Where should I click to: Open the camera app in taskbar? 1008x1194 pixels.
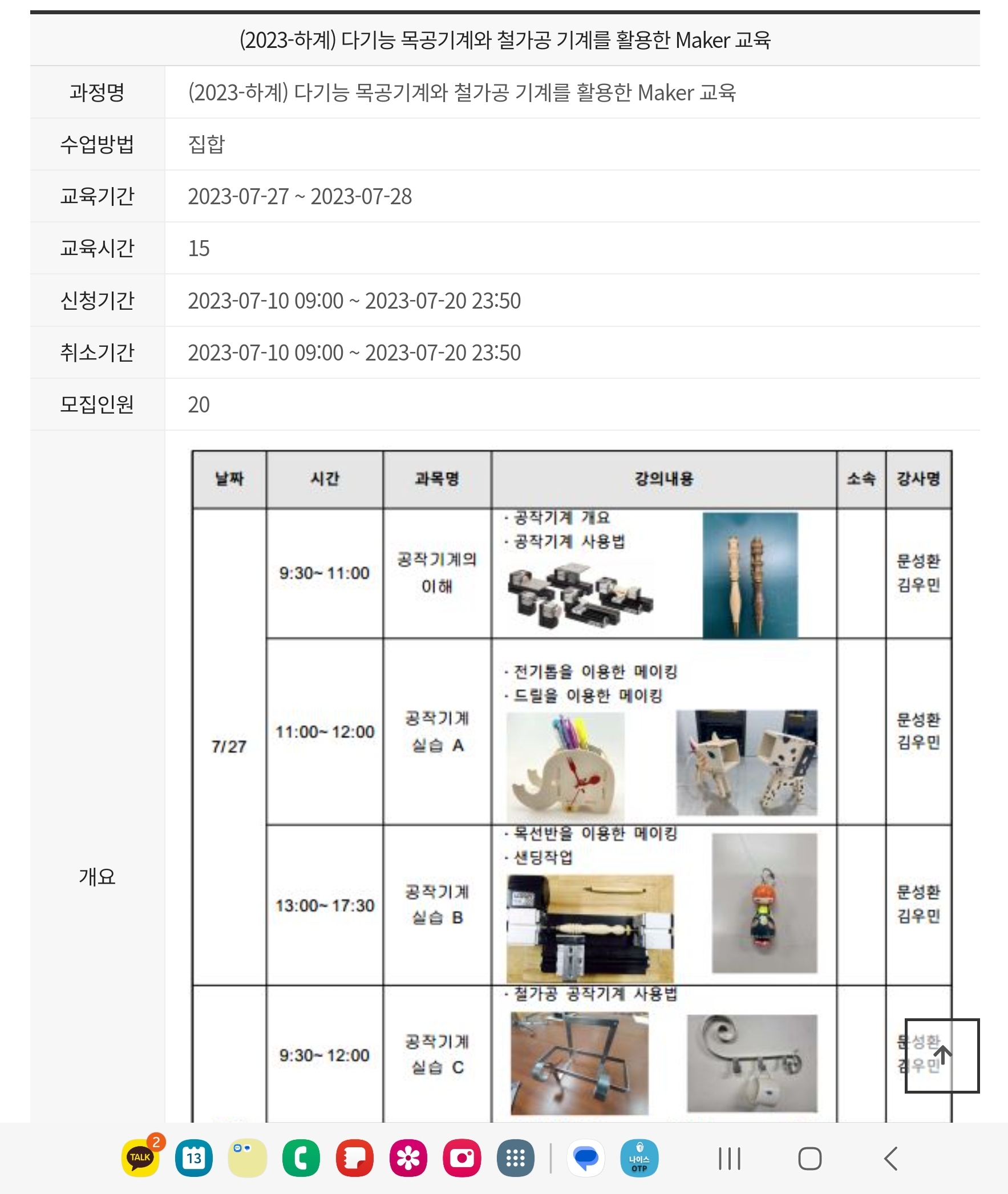click(x=462, y=1158)
